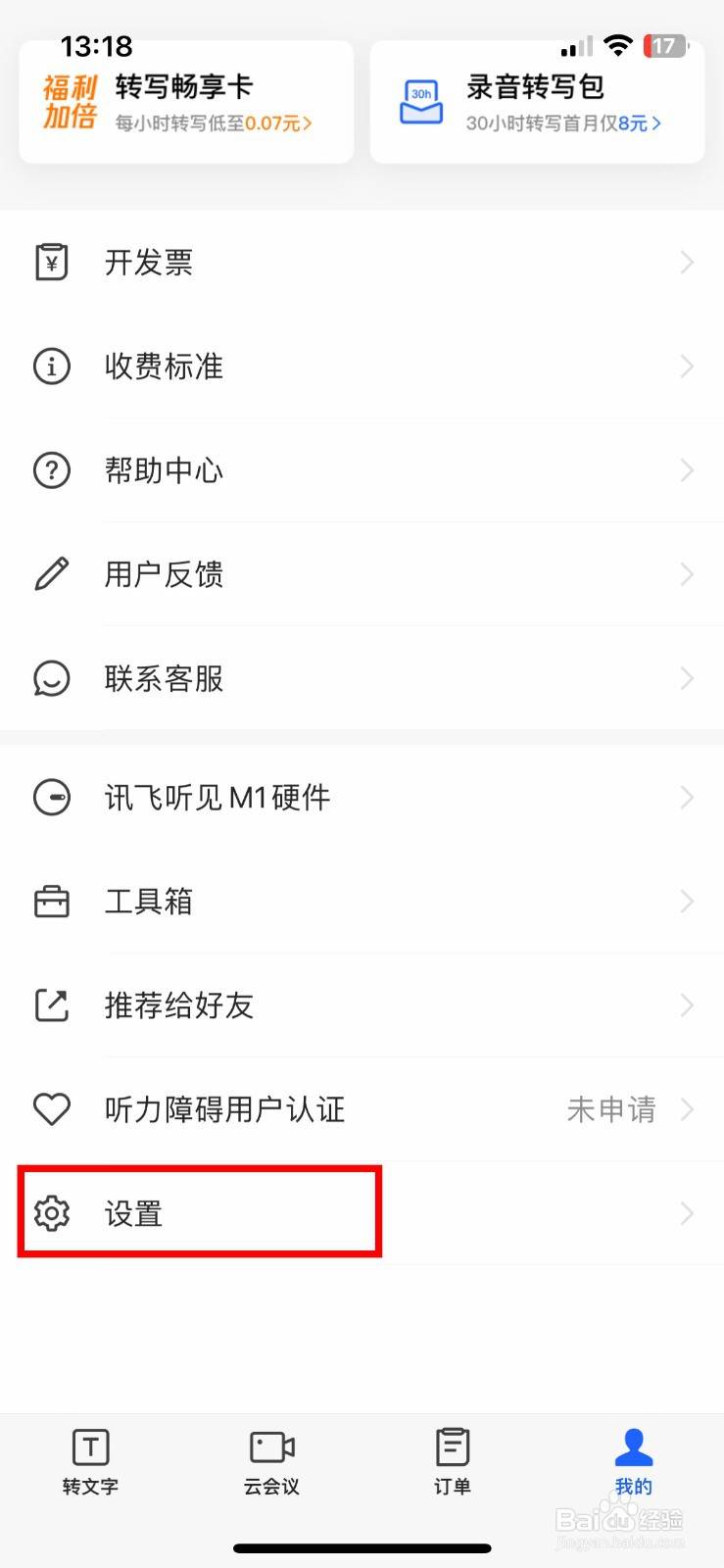Open the 工具箱 toolbox
This screenshot has width=724, height=1568.
[x=362, y=902]
